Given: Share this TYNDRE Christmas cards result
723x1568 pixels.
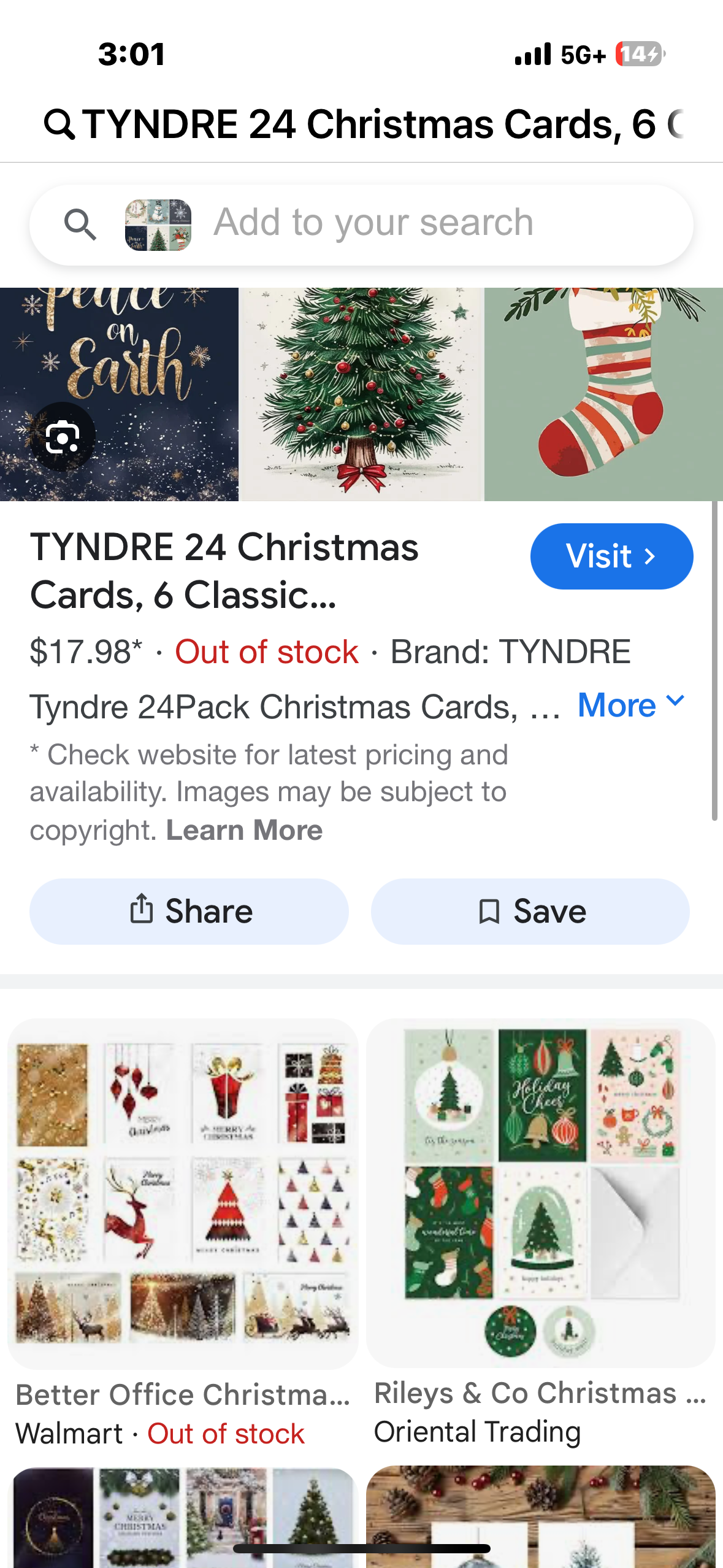Looking at the screenshot, I should [x=189, y=911].
